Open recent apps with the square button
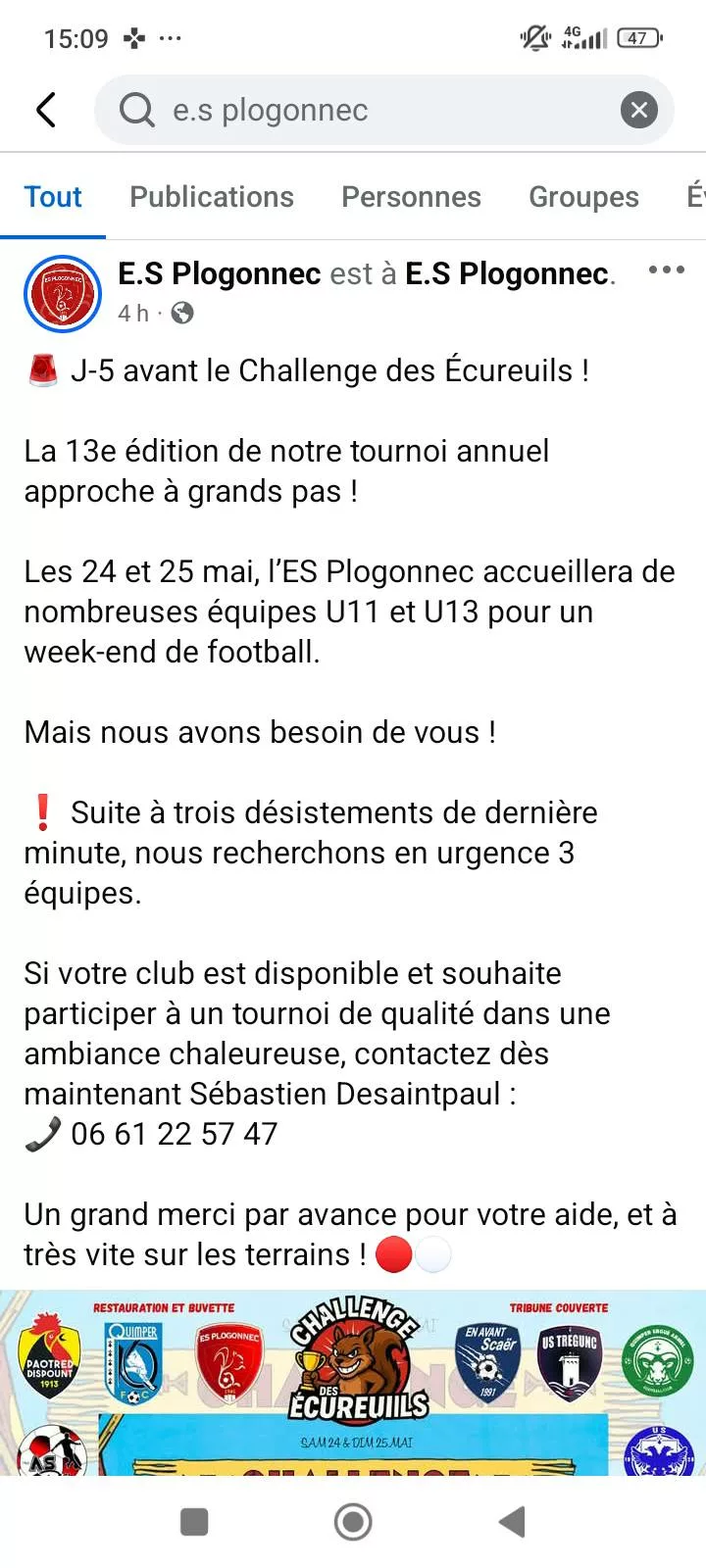Image resolution: width=706 pixels, height=1568 pixels. (194, 1522)
